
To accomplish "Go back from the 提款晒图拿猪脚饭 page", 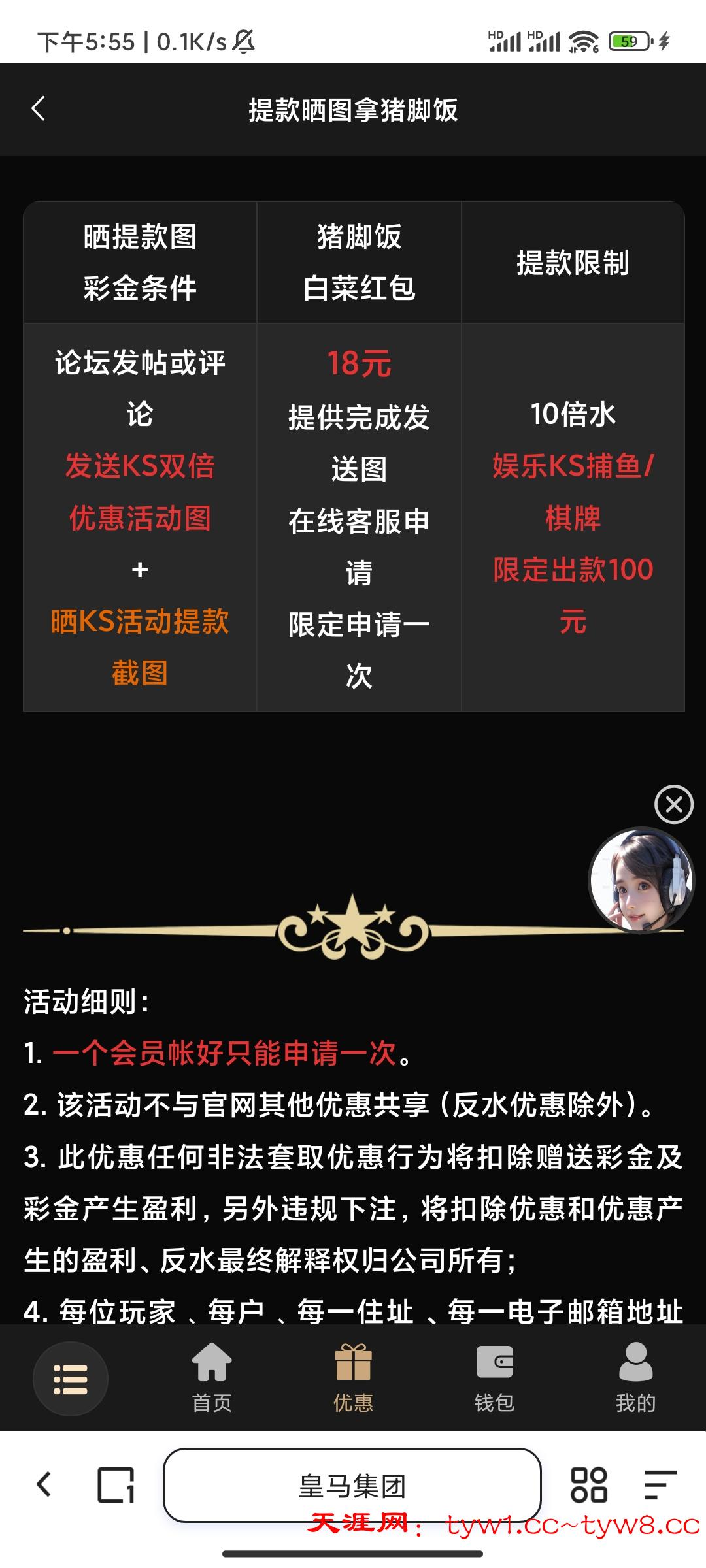I will (39, 108).
